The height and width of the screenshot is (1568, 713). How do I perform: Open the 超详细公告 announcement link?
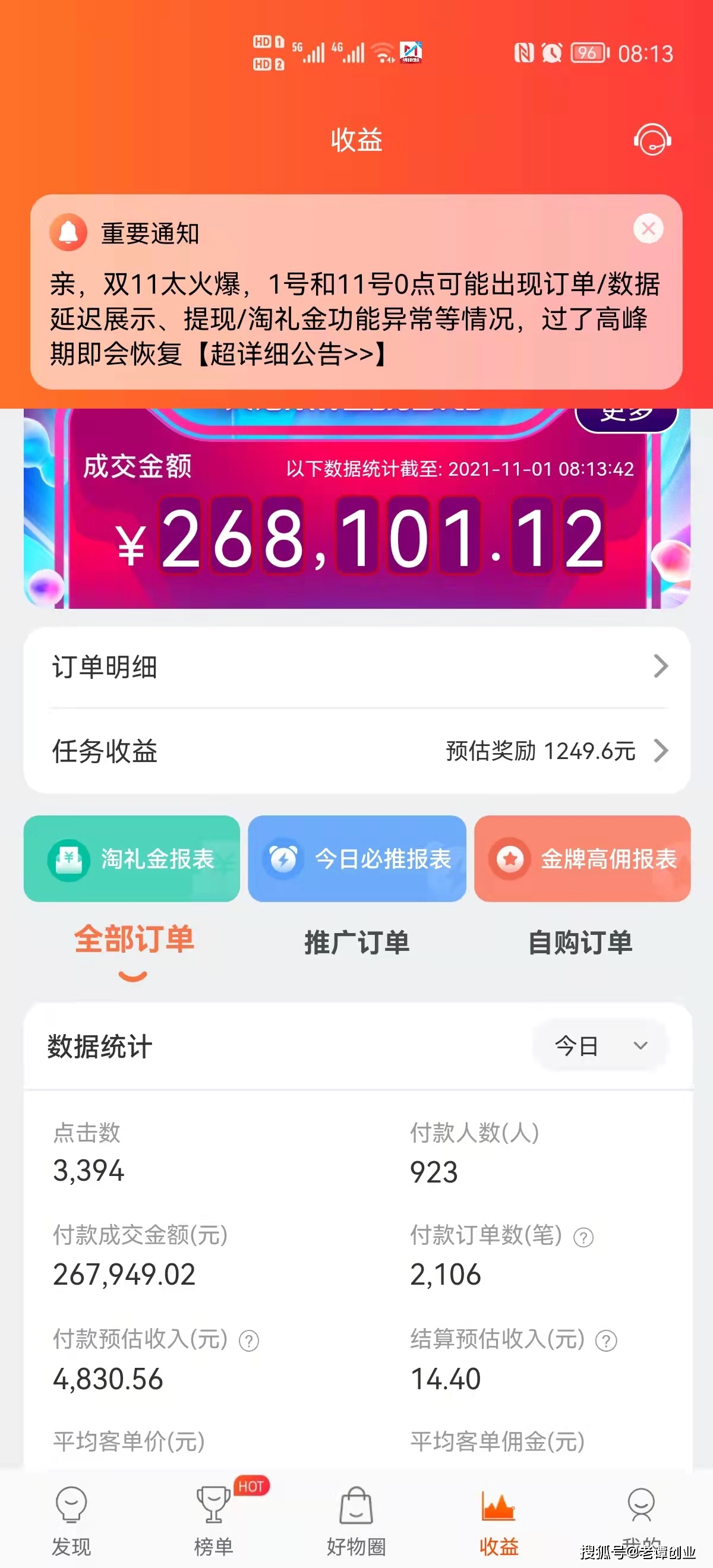tap(292, 354)
